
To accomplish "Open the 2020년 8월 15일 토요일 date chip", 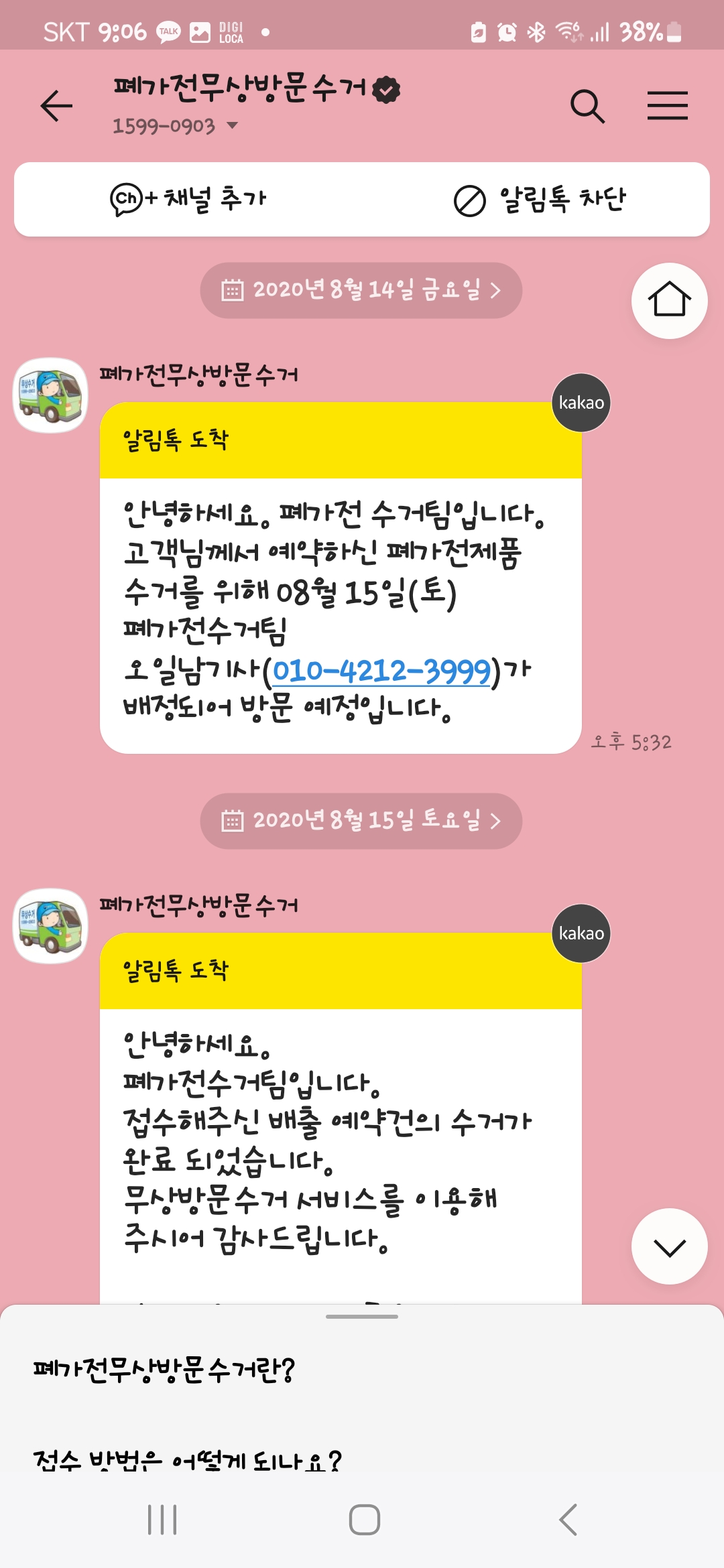I will point(361,821).
